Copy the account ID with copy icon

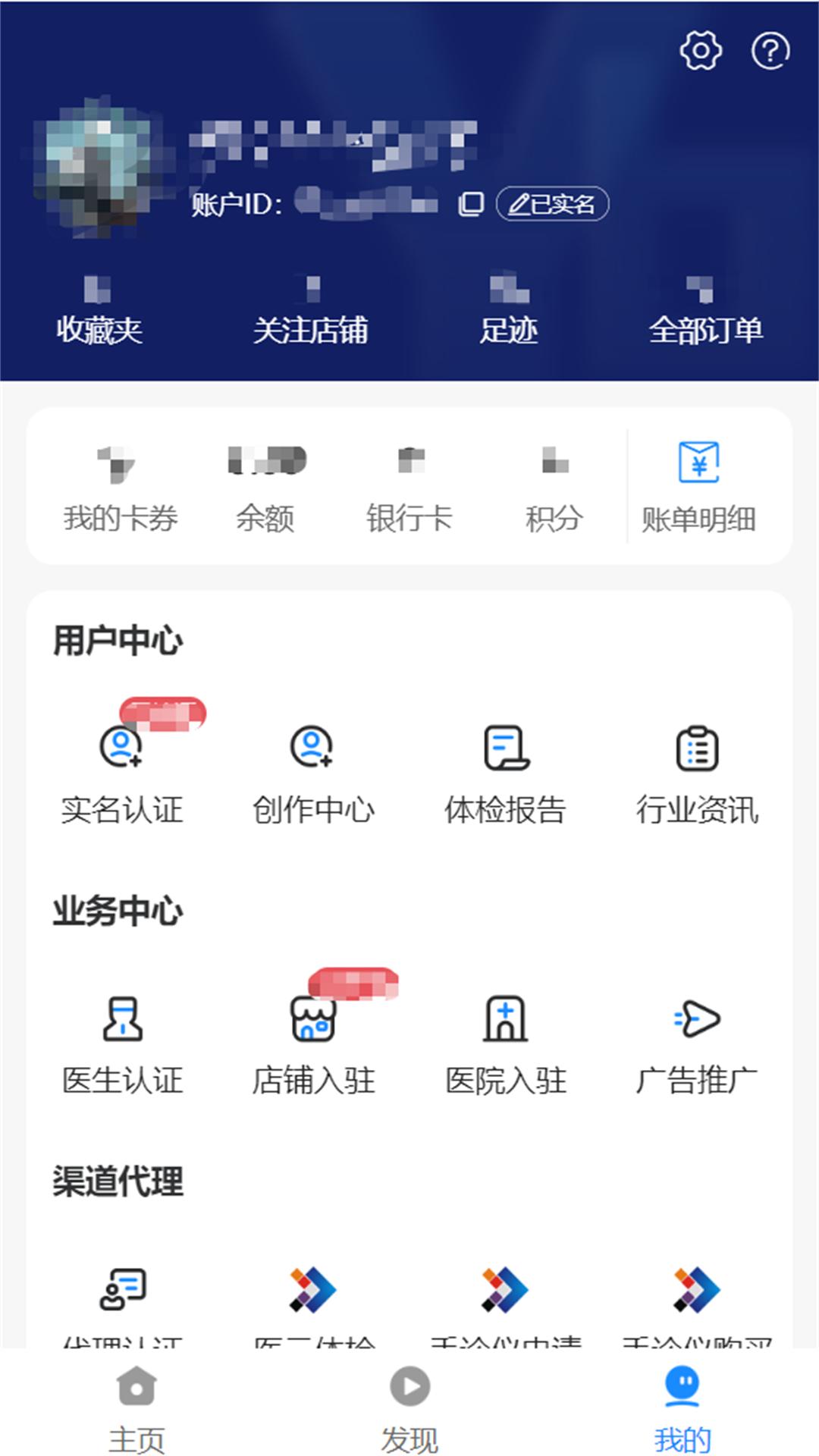click(x=470, y=203)
